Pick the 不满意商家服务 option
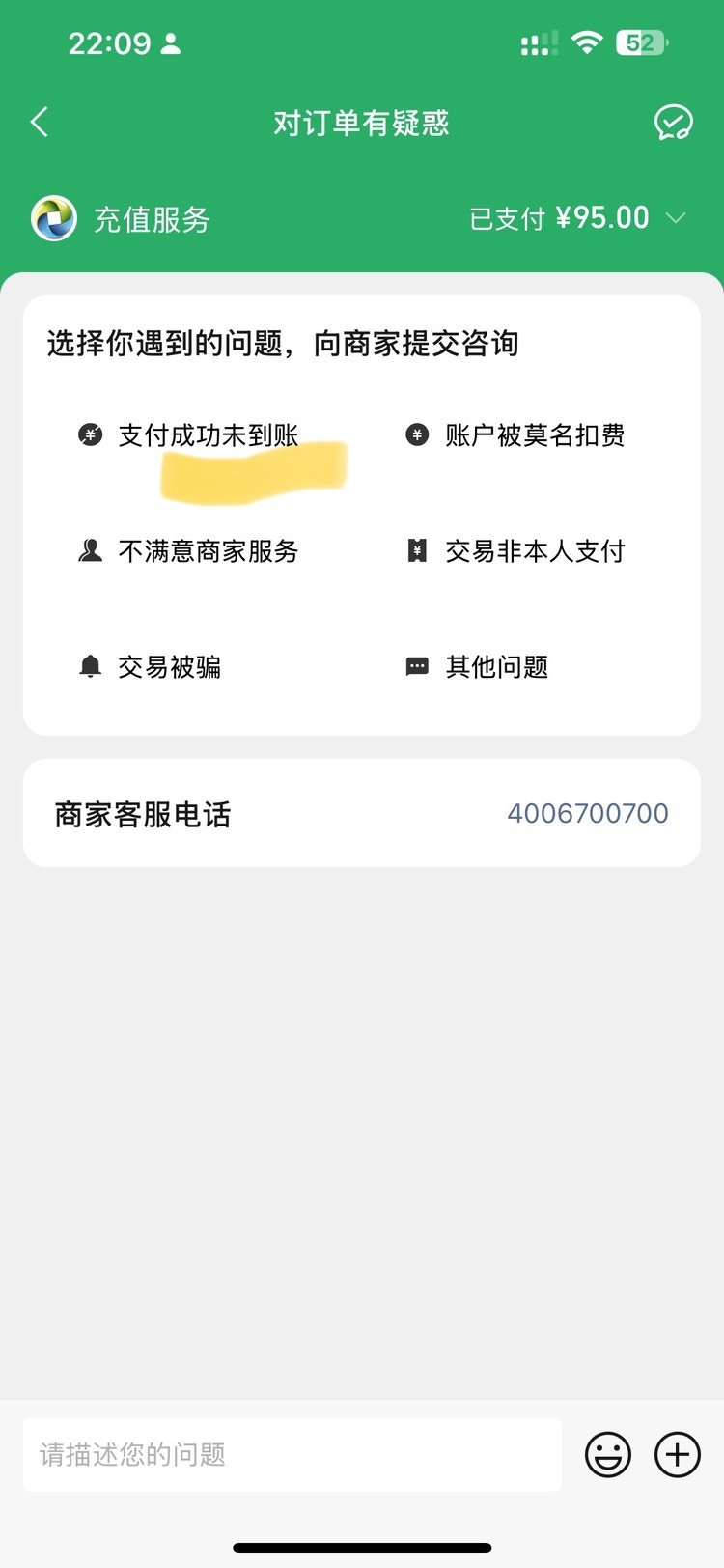This screenshot has width=724, height=1568. 207,551
